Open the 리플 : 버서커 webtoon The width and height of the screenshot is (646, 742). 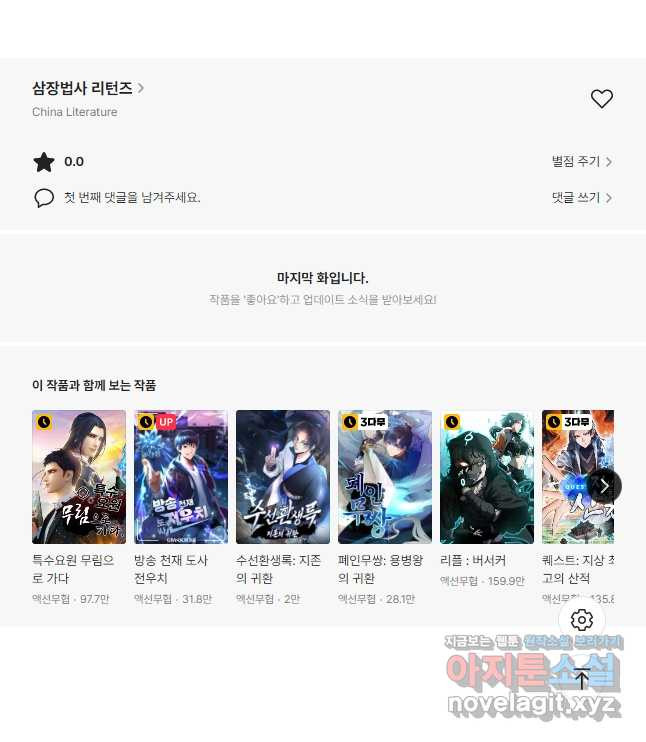[x=487, y=477]
